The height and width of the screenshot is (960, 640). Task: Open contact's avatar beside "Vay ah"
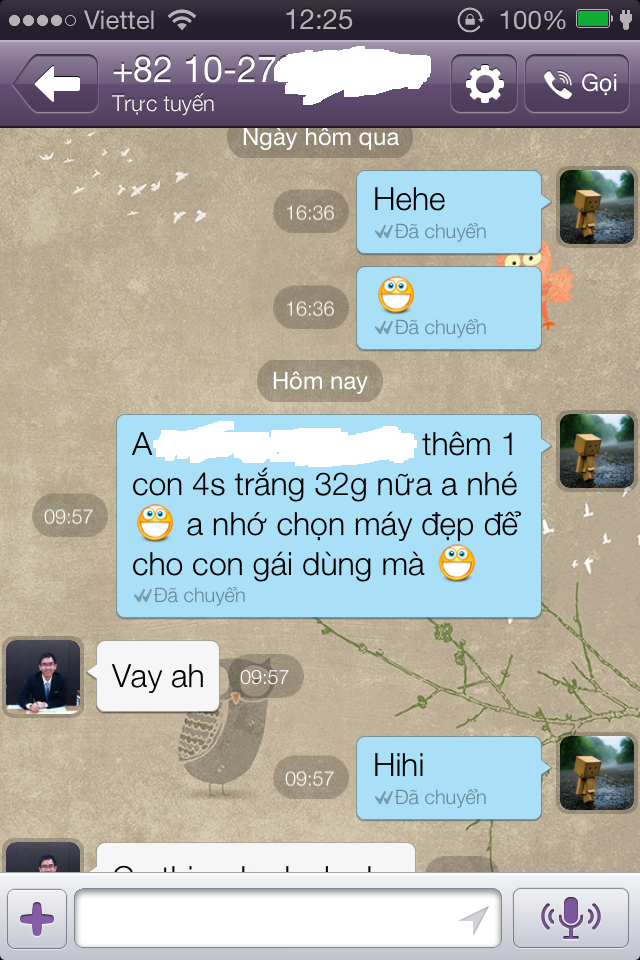click(x=43, y=676)
